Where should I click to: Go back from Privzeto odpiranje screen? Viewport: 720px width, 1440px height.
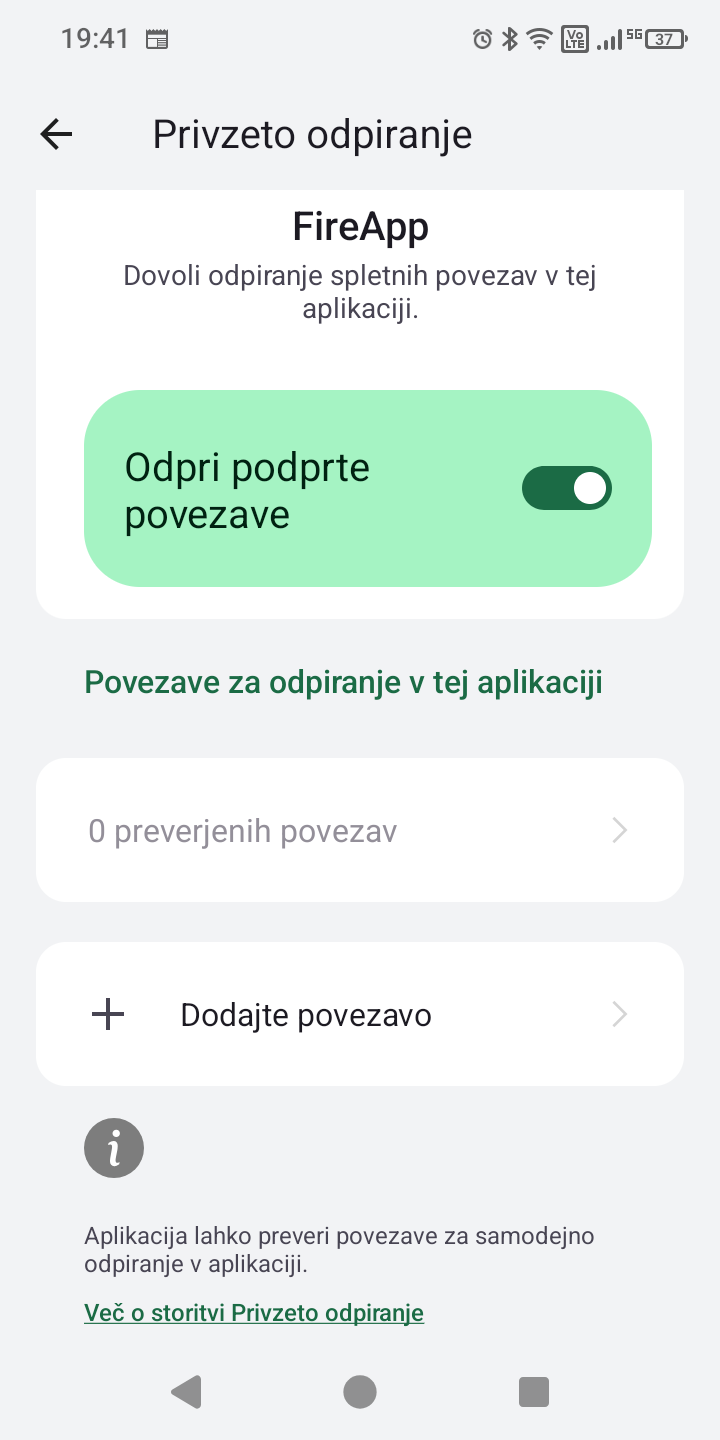[x=57, y=134]
